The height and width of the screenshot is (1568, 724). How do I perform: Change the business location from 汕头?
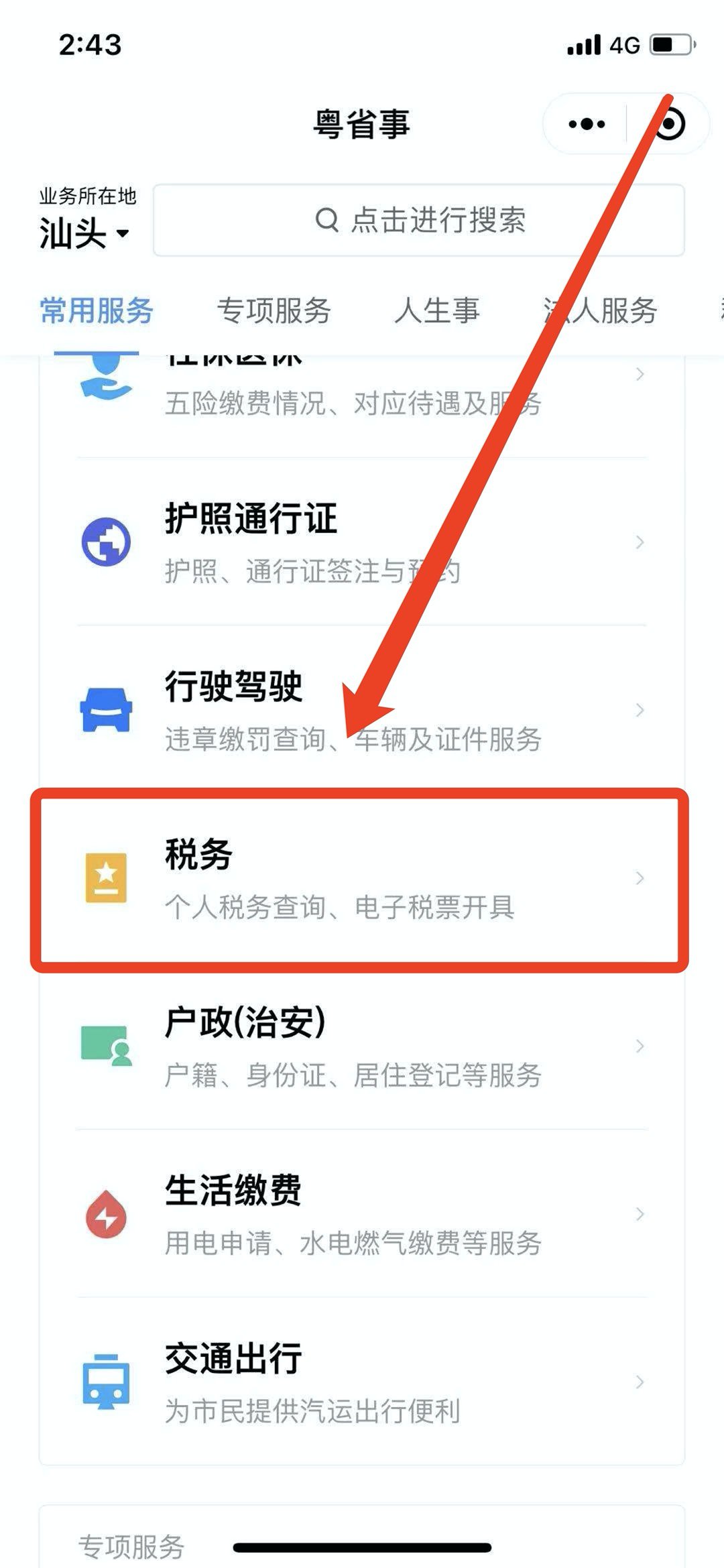tap(84, 233)
